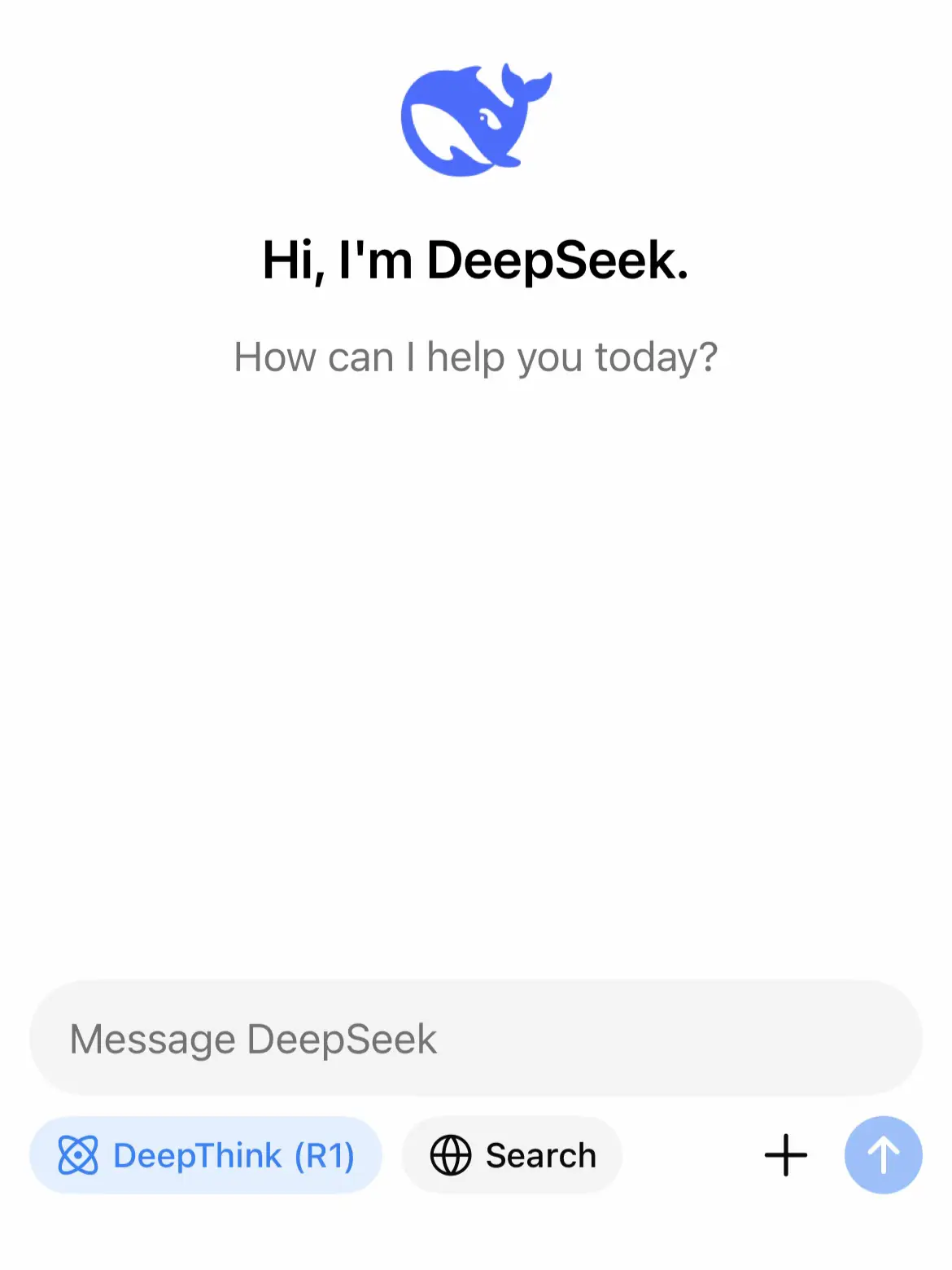The width and height of the screenshot is (952, 1270).
Task: Open the plus attachment menu
Action: [x=786, y=1155]
